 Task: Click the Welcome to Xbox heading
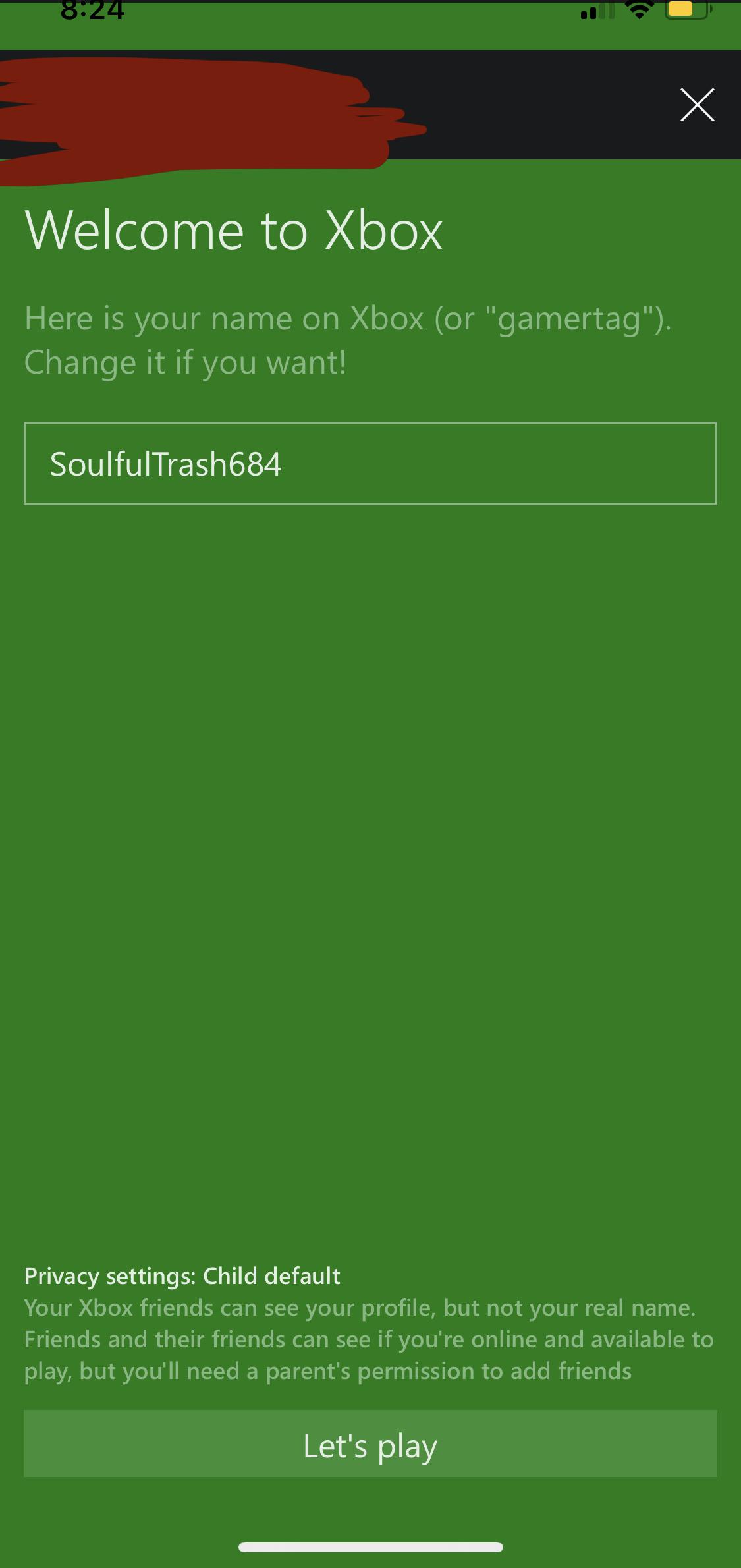click(x=234, y=232)
